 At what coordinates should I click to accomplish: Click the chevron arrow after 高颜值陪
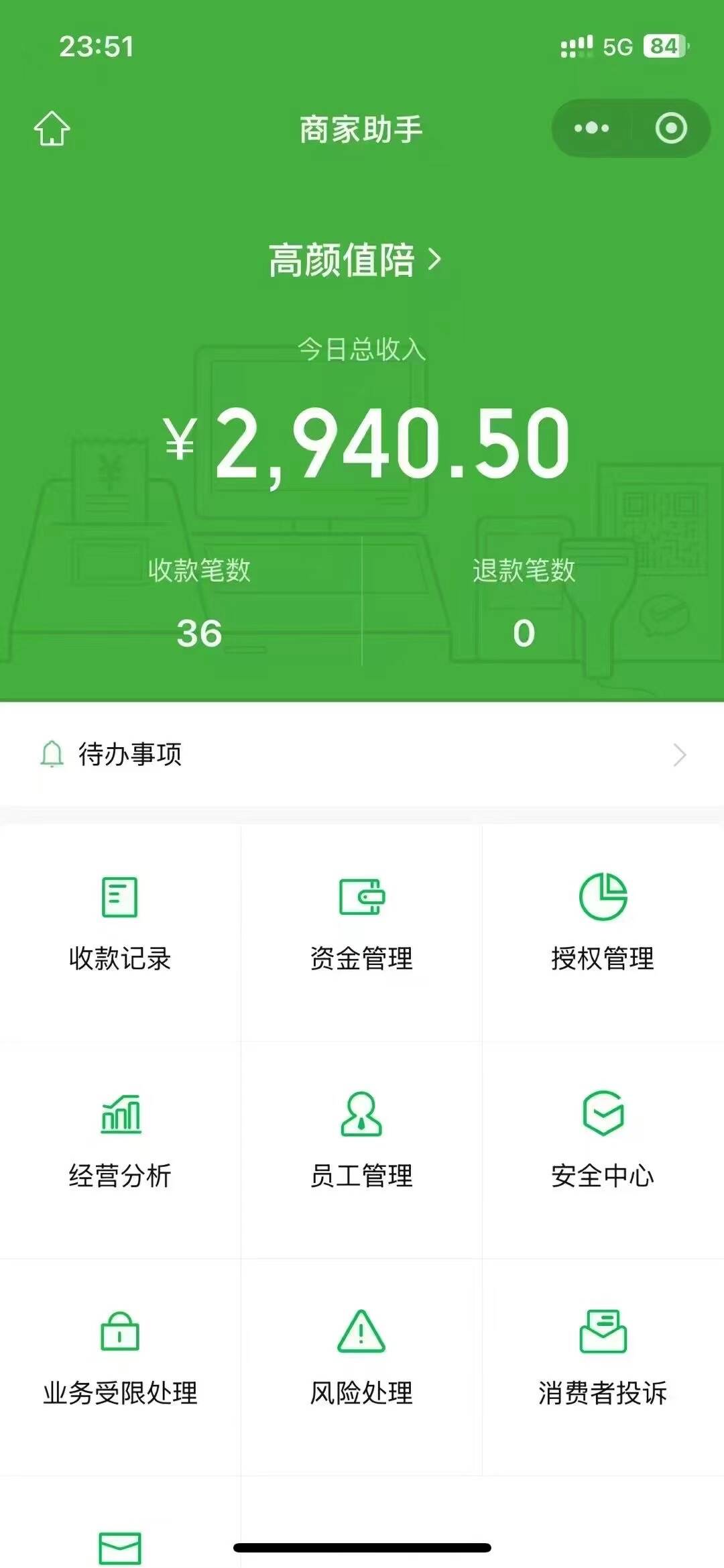point(437,258)
